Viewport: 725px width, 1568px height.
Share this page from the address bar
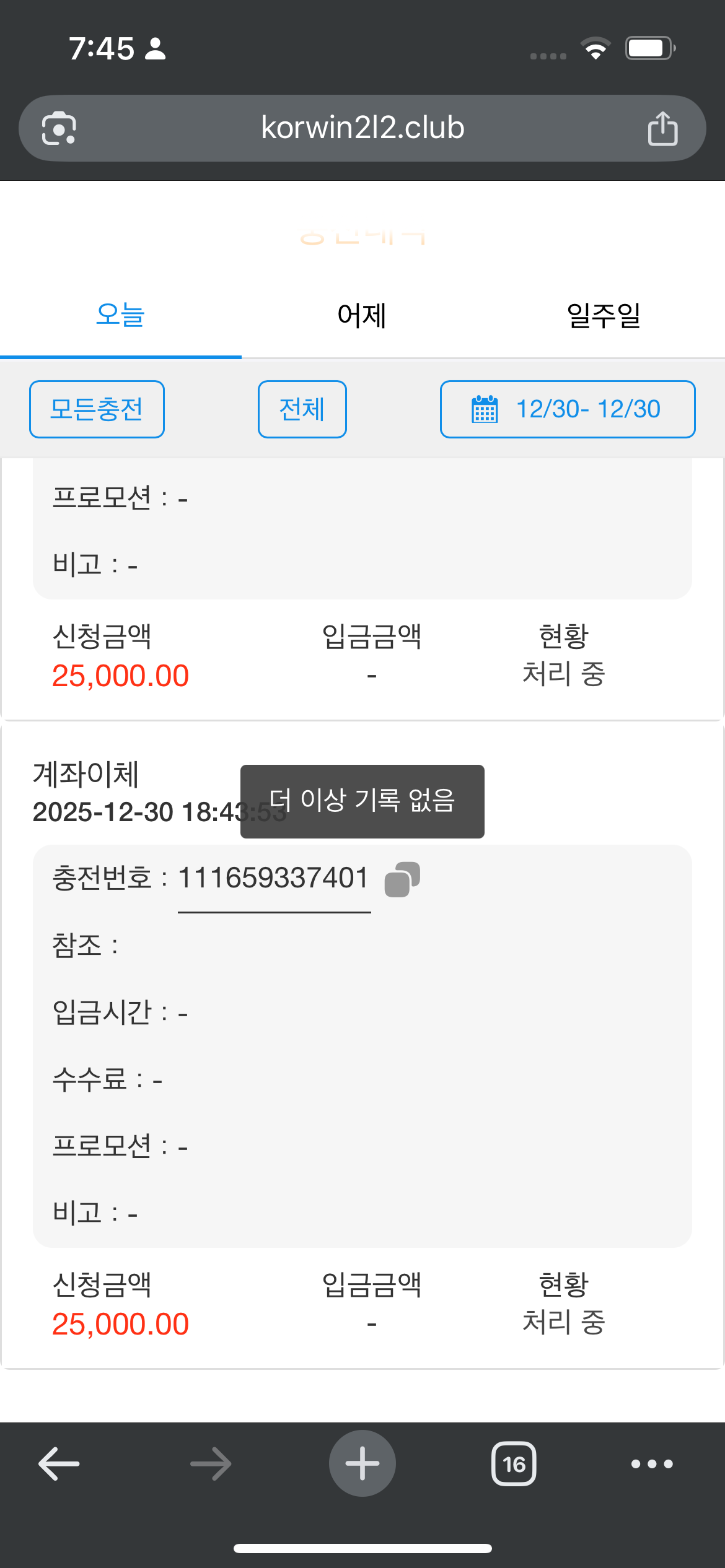tap(662, 128)
